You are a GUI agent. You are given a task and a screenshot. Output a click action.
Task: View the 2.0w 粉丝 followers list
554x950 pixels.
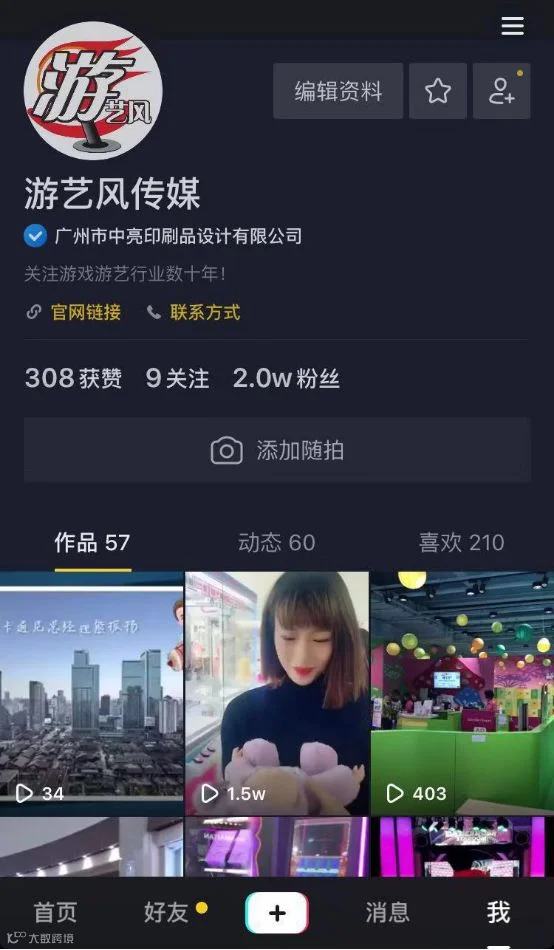(x=286, y=379)
